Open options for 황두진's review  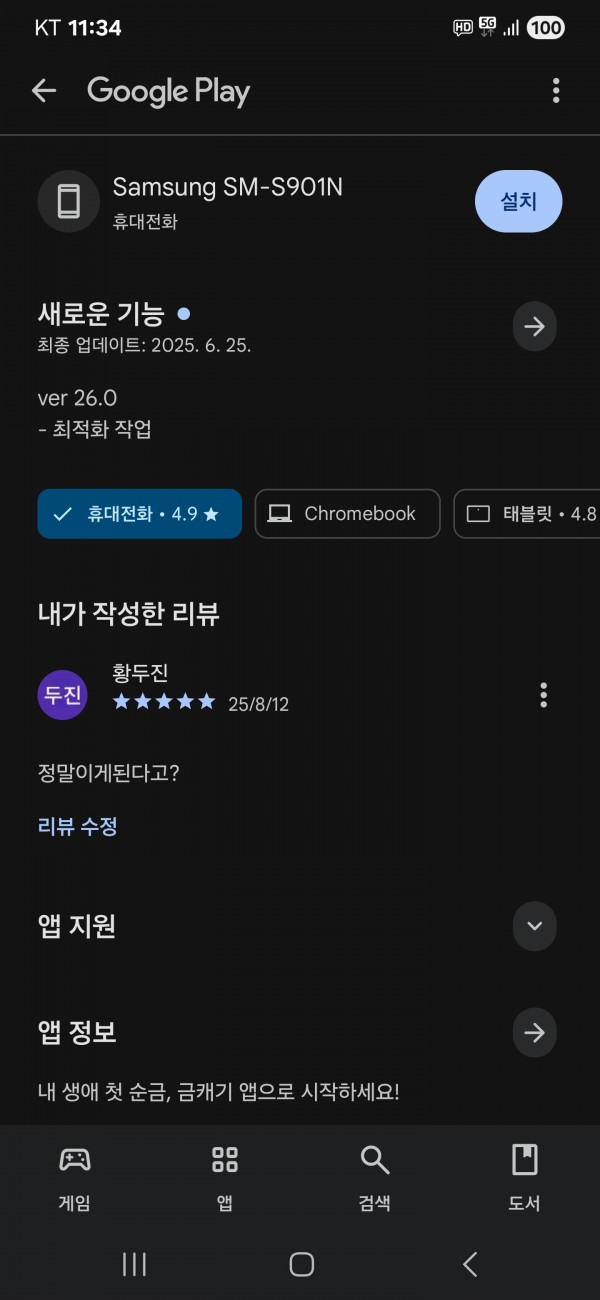543,694
